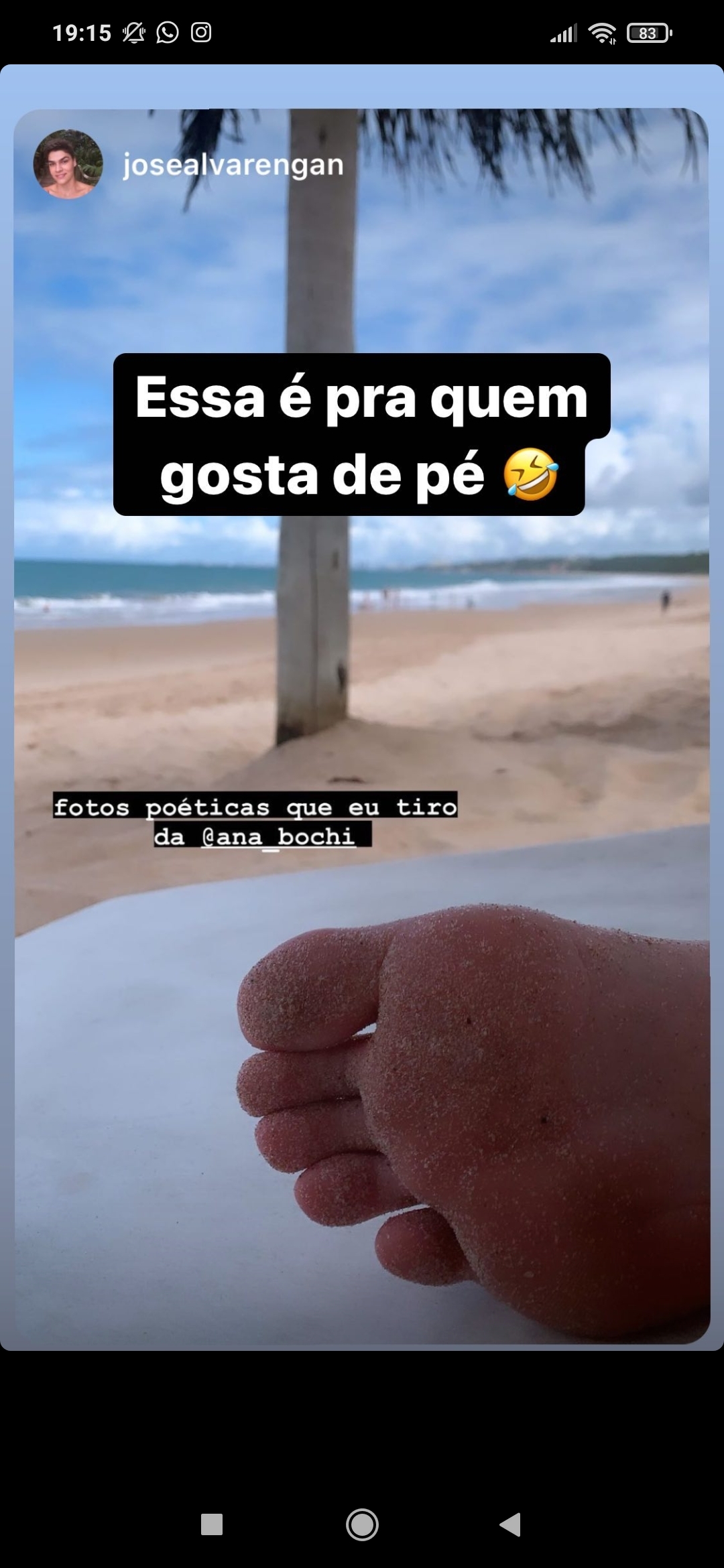The image size is (724, 1568).
Task: Open the @ana_bochi mention
Action: (x=278, y=837)
